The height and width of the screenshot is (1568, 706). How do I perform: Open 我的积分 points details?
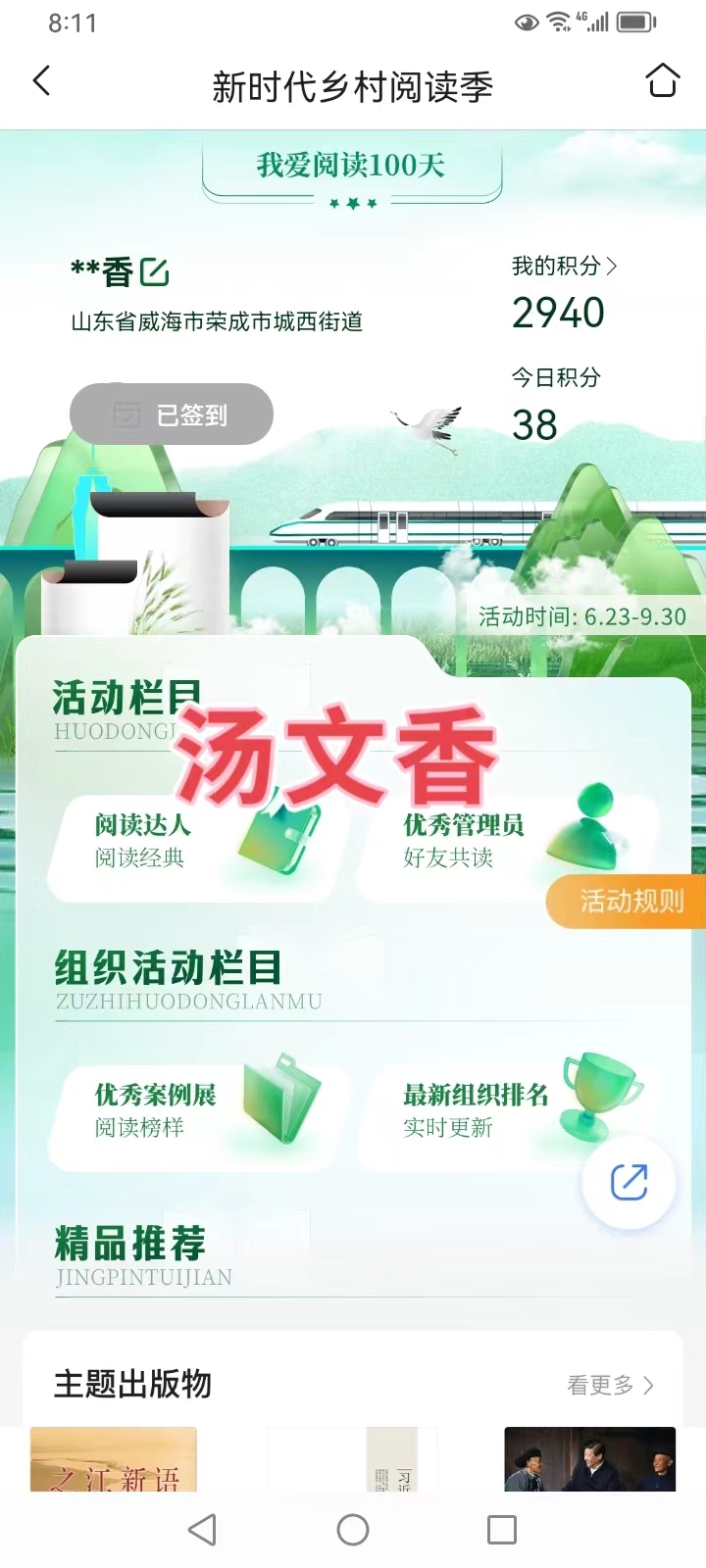(x=564, y=267)
